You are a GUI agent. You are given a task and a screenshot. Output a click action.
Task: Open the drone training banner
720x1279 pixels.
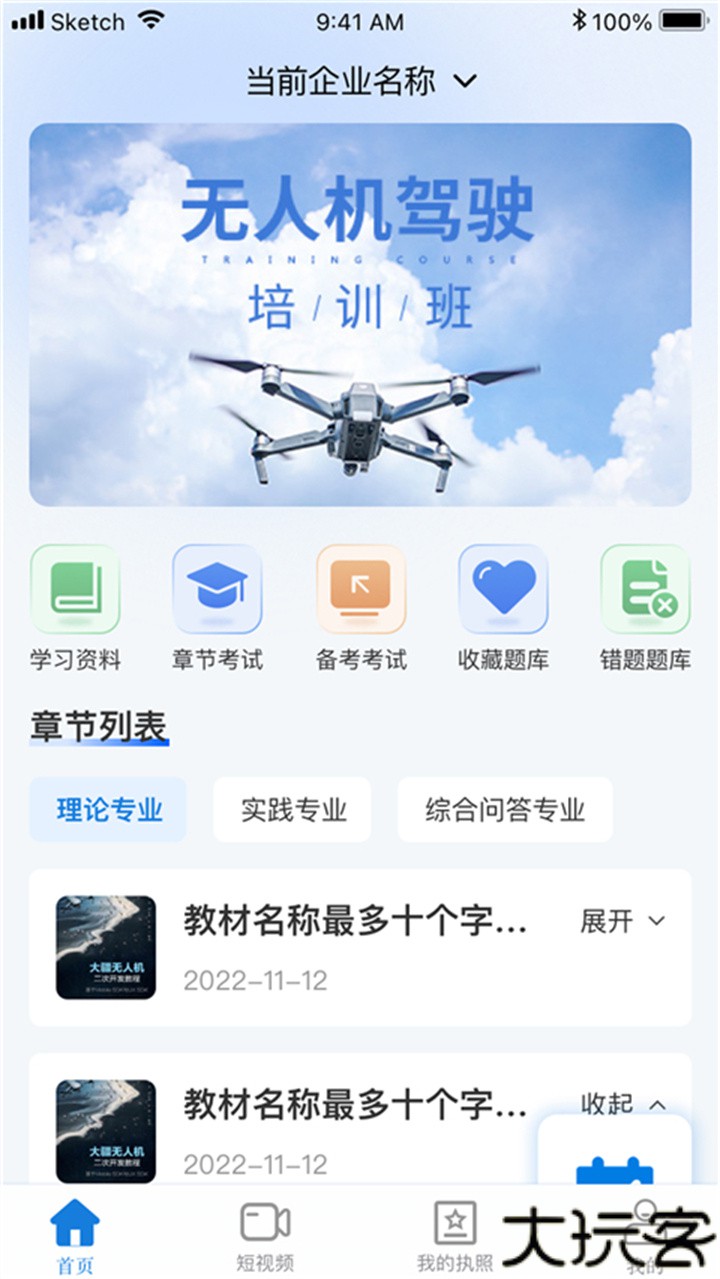(360, 315)
